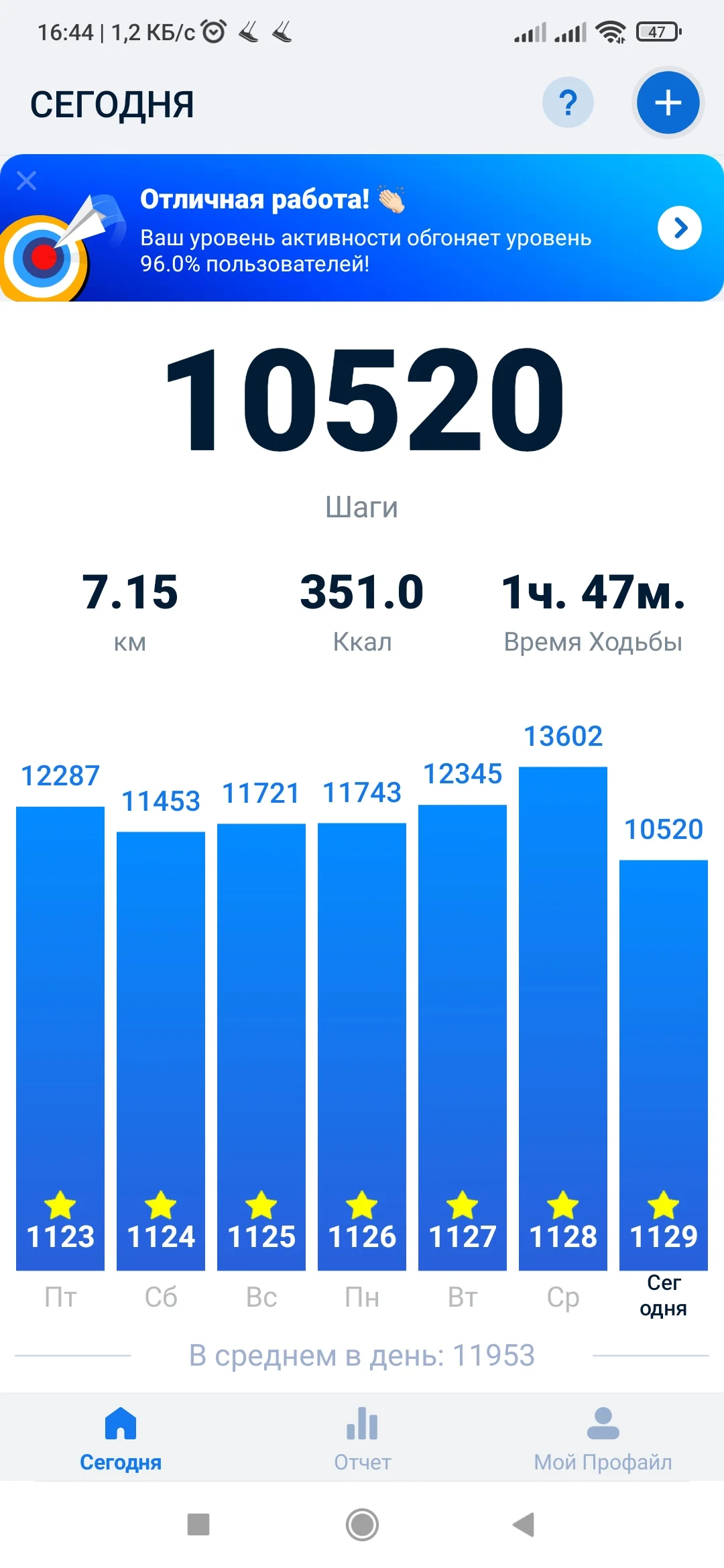Tap the blue plus button
Screen dimensions: 724x1568
coord(668,103)
